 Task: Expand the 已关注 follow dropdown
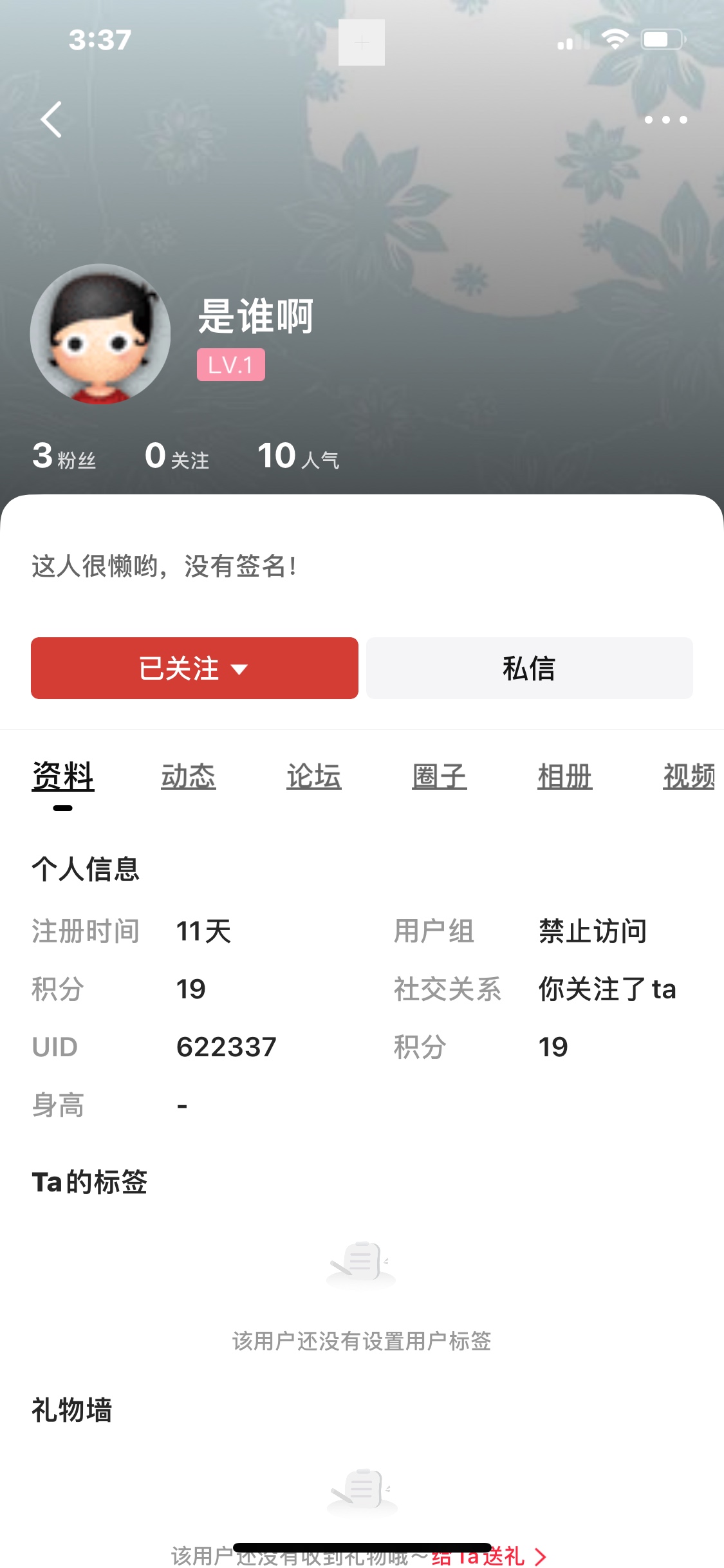pos(194,668)
